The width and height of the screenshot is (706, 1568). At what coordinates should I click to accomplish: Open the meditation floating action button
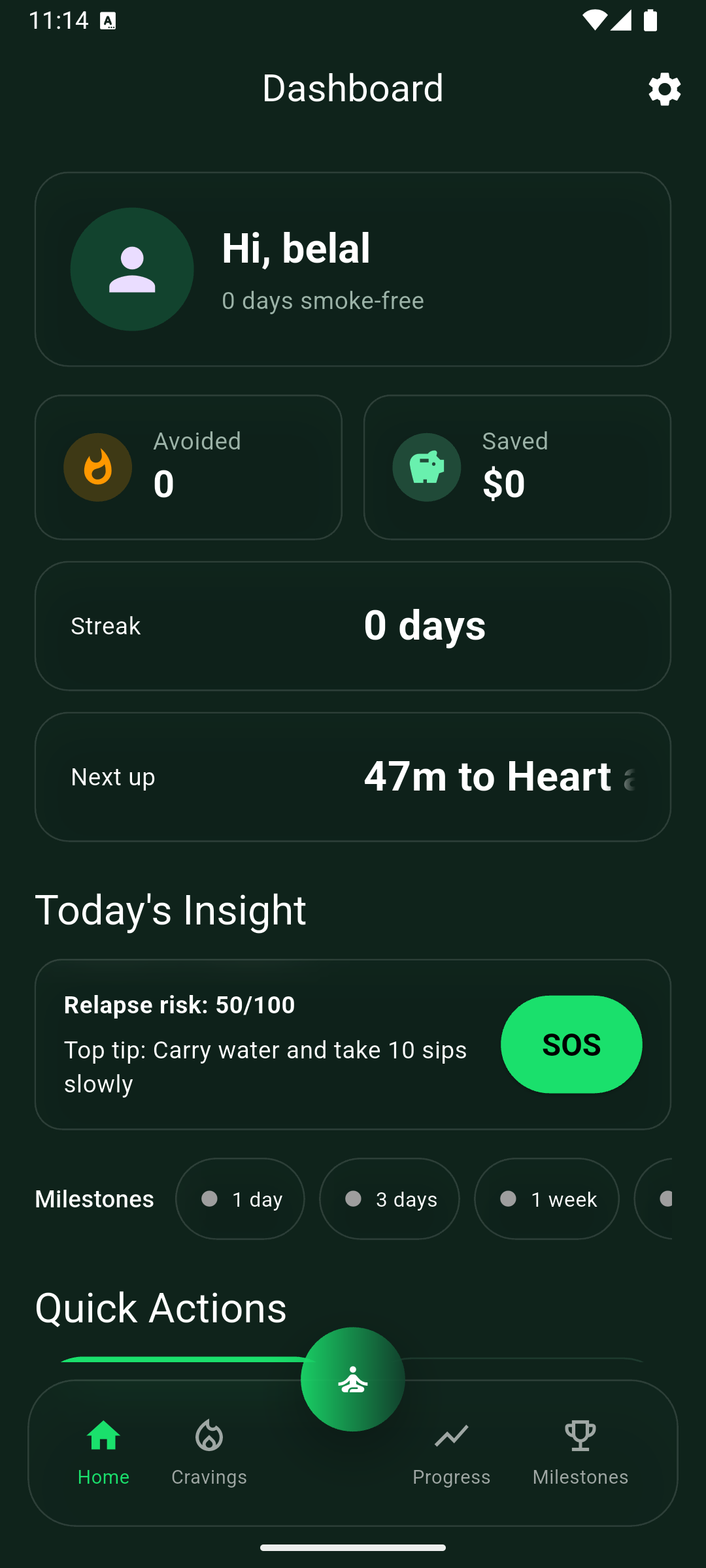click(353, 1379)
